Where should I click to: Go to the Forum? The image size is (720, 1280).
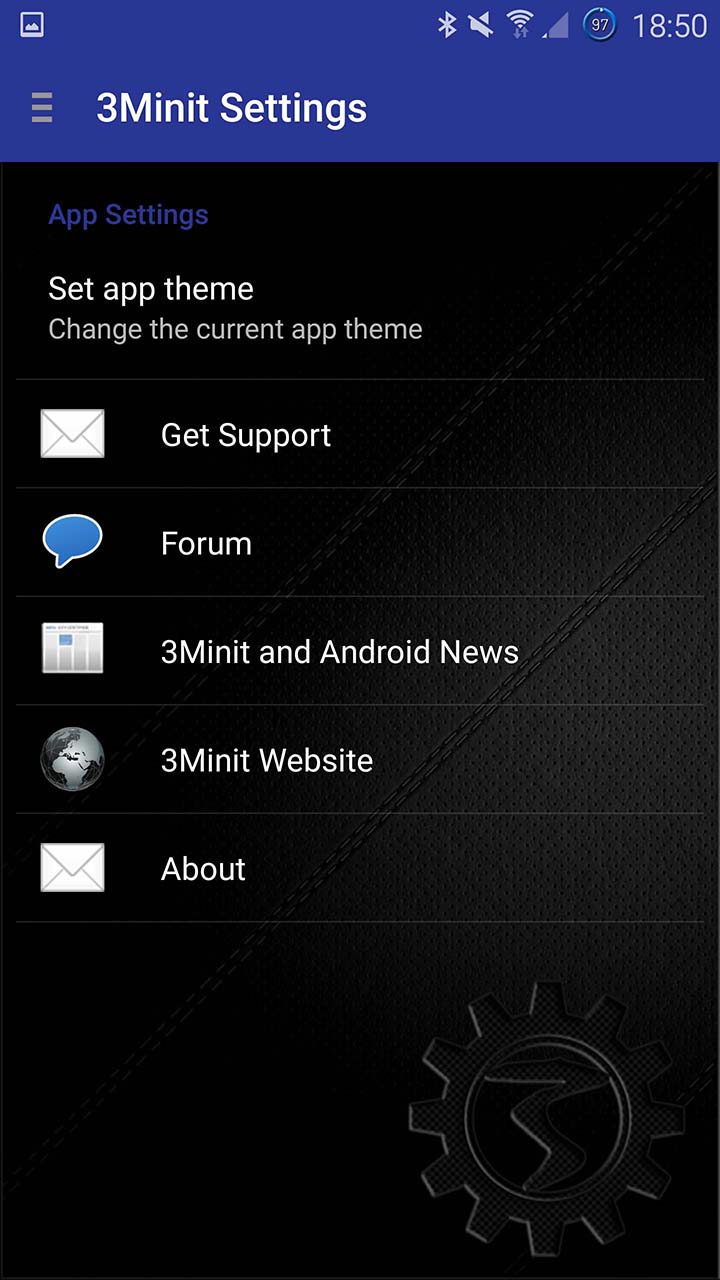pos(360,543)
